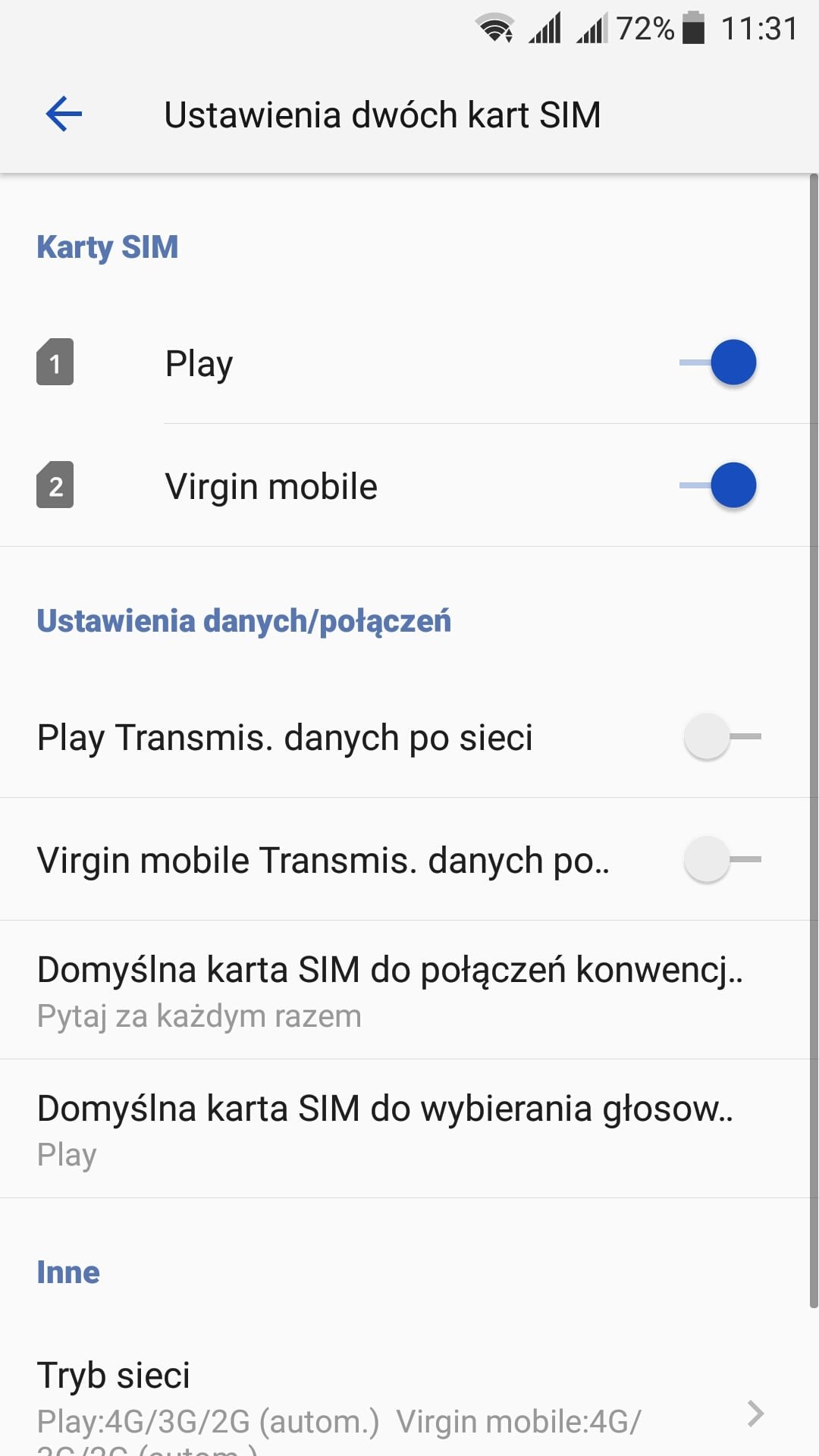This screenshot has height=1456, width=819.
Task: Open Domyślna karta SIM do wybierania głosow.
Action: pos(405,1129)
